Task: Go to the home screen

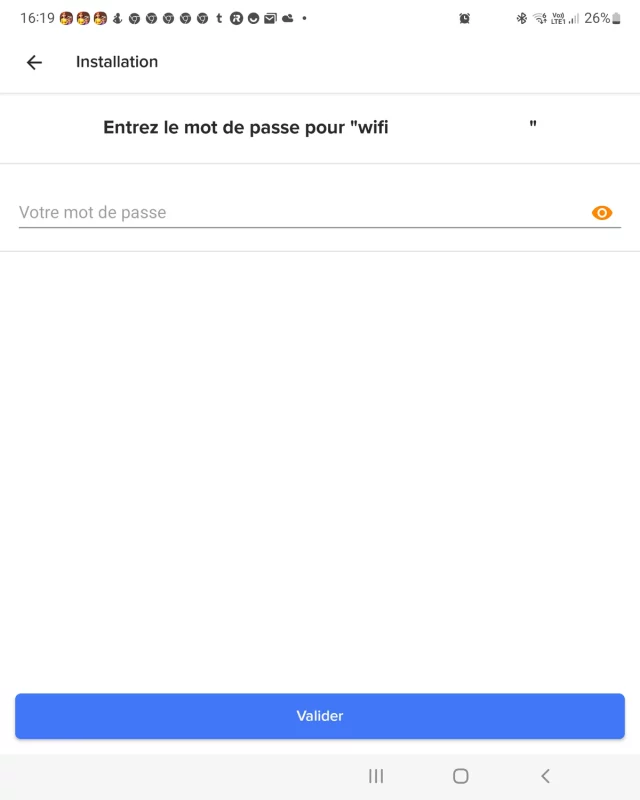Action: click(461, 776)
